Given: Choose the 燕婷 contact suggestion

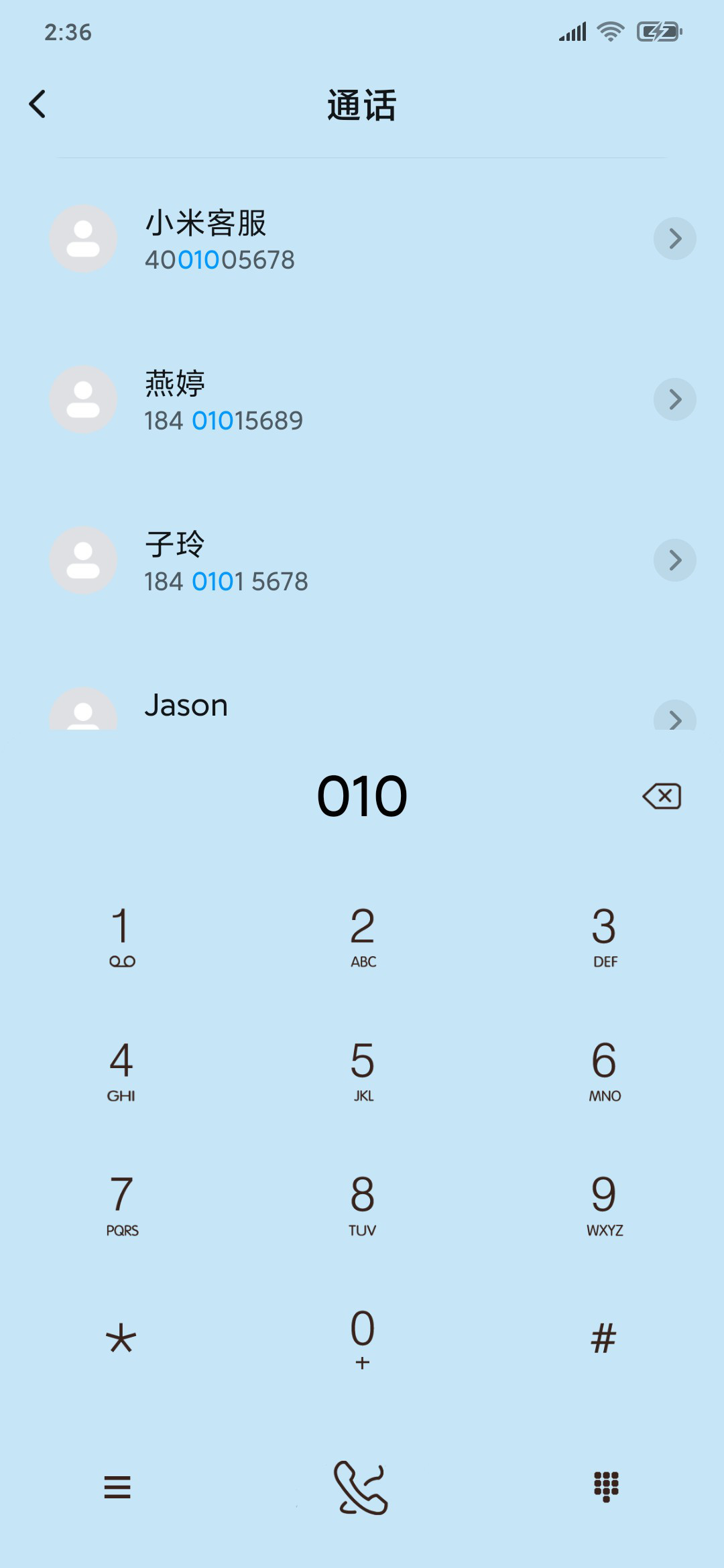Looking at the screenshot, I should point(362,400).
